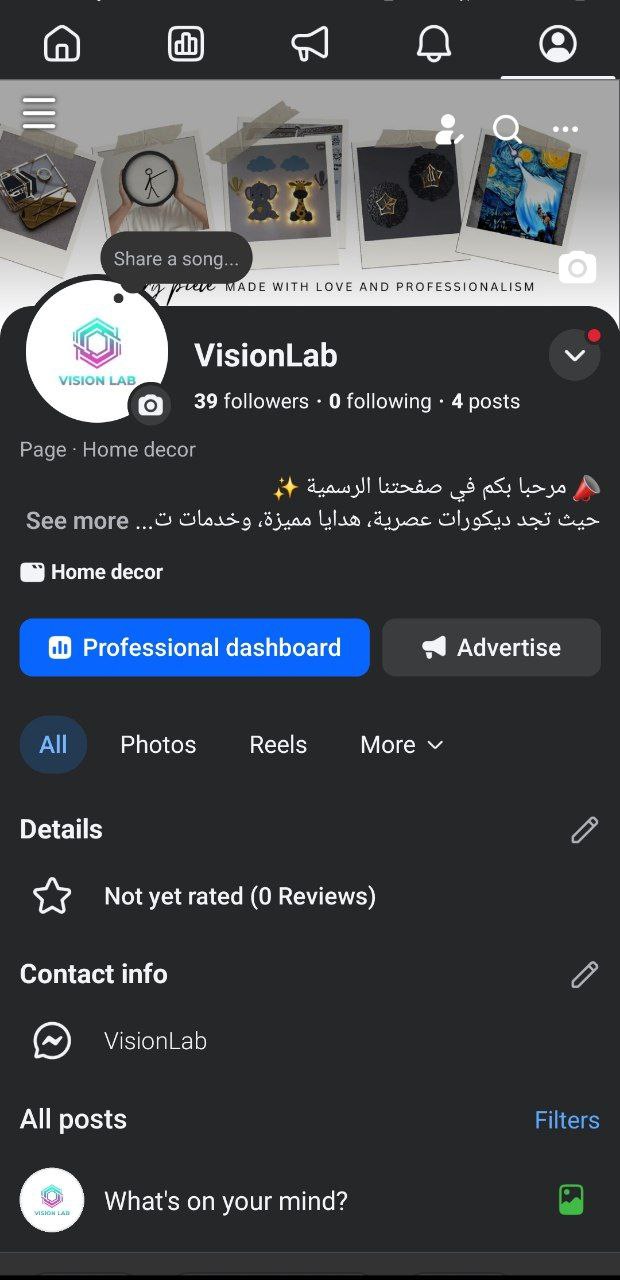Open the Professional dashboard button
This screenshot has width=620, height=1280.
coord(194,648)
